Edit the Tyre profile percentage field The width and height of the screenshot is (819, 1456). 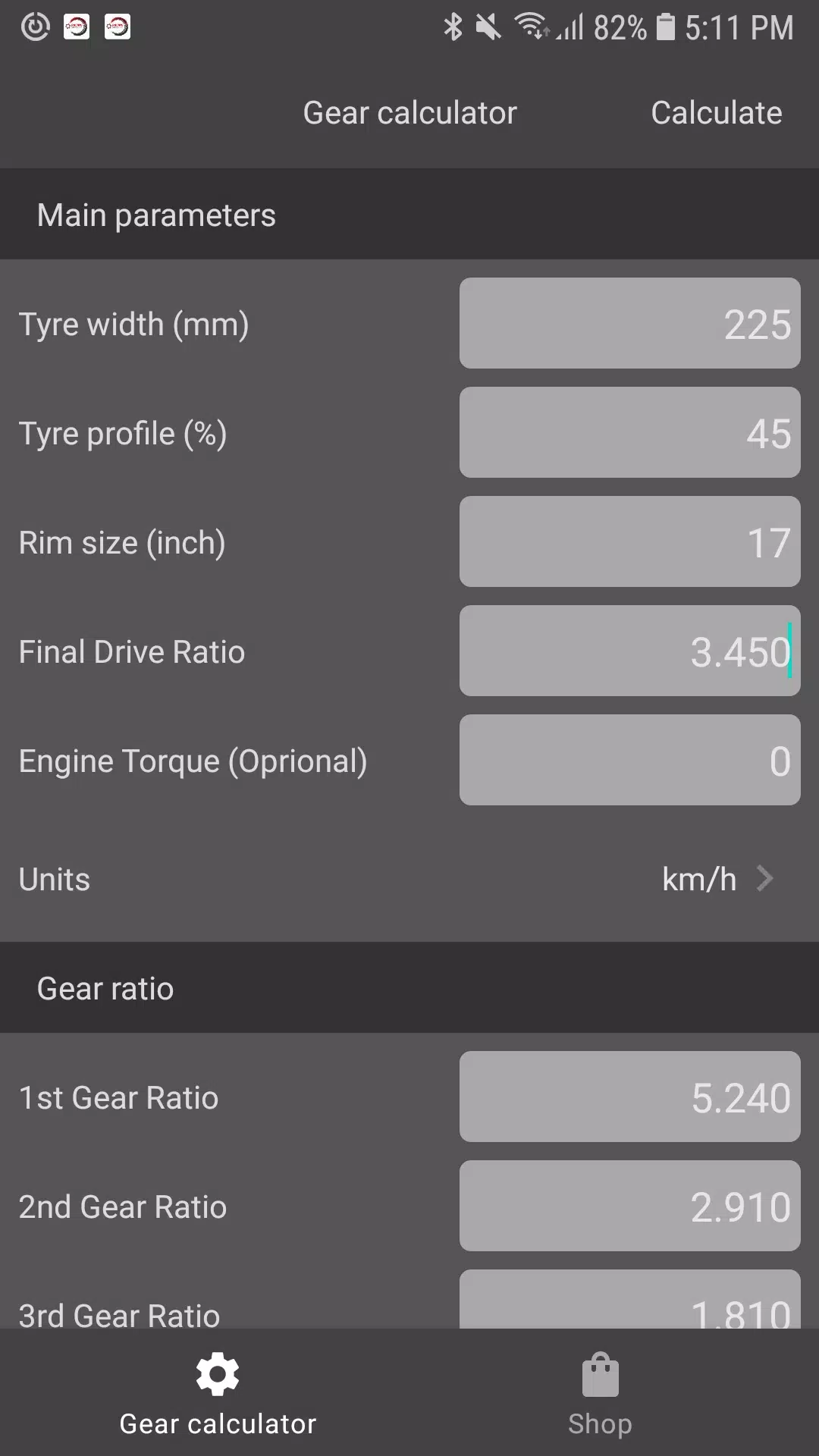pos(629,432)
